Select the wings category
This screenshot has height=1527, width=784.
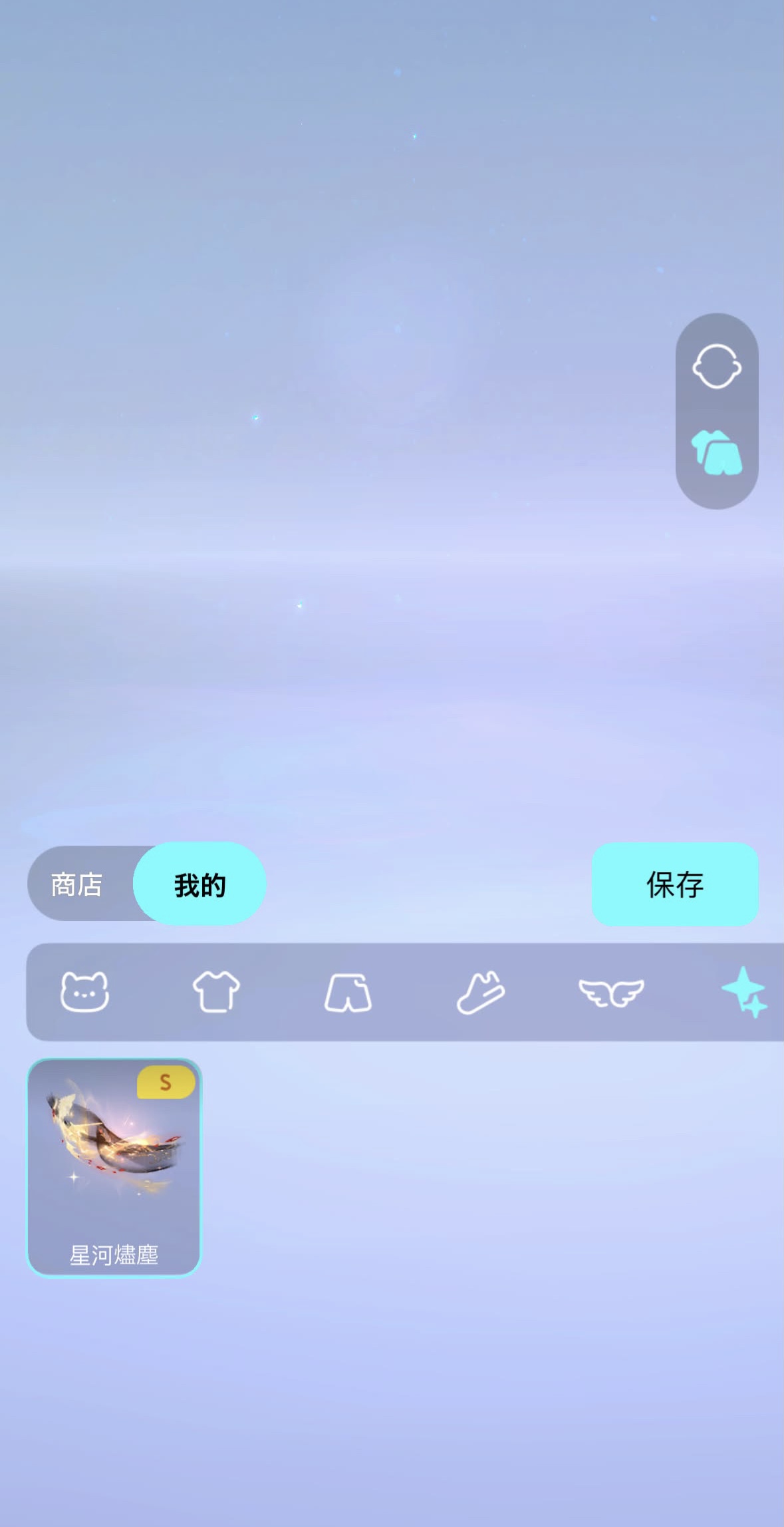click(x=611, y=993)
